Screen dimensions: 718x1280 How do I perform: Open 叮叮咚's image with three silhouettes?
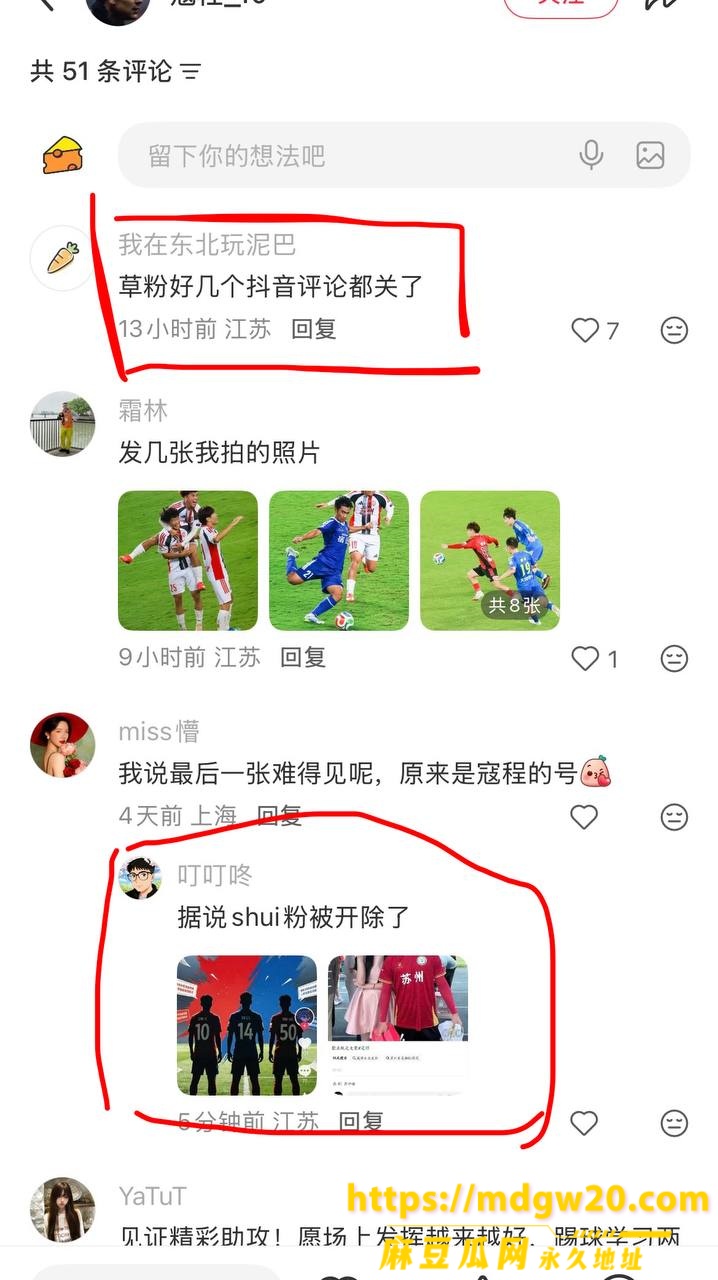pos(247,1025)
